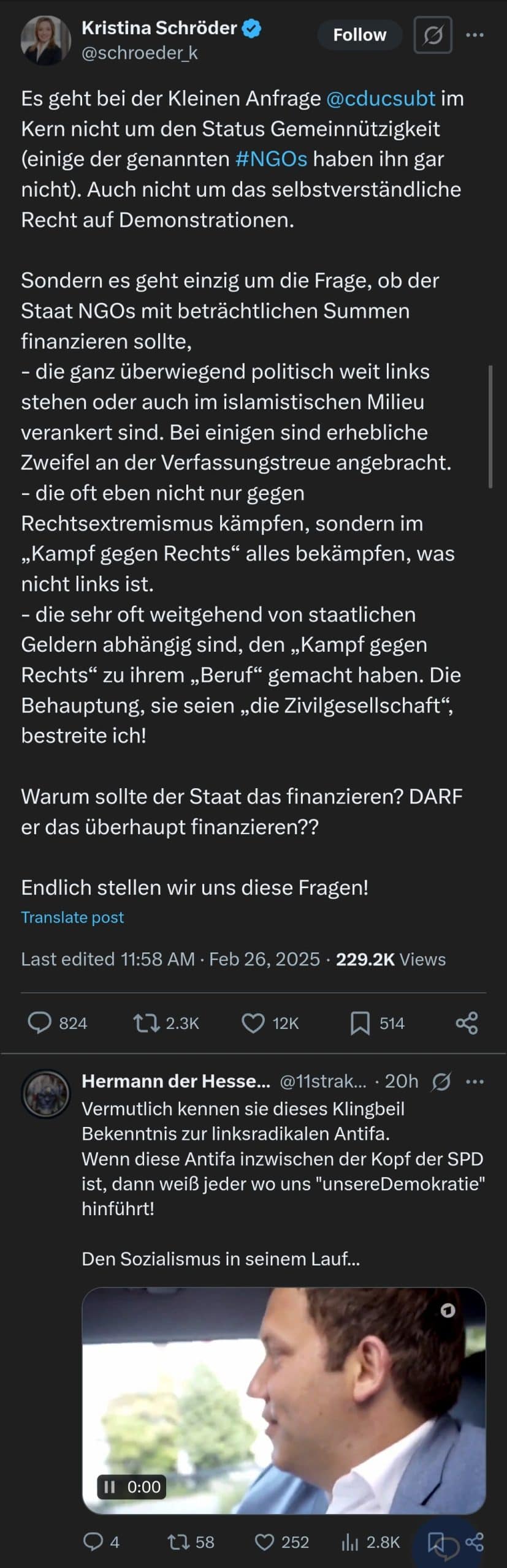This screenshot has width=507, height=1568.
Task: Open the #NGOs hashtag
Action: (x=271, y=159)
